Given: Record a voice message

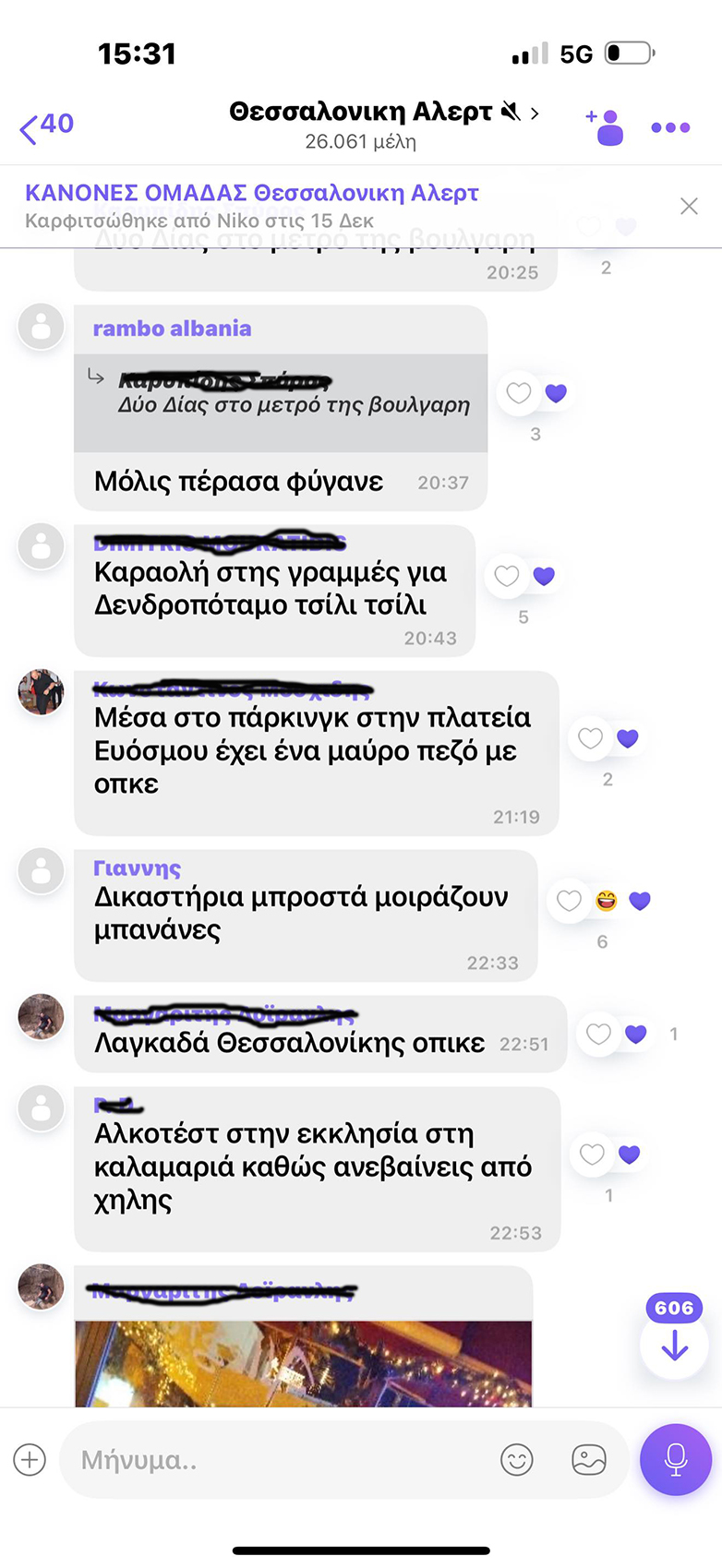Looking at the screenshot, I should click(675, 1460).
